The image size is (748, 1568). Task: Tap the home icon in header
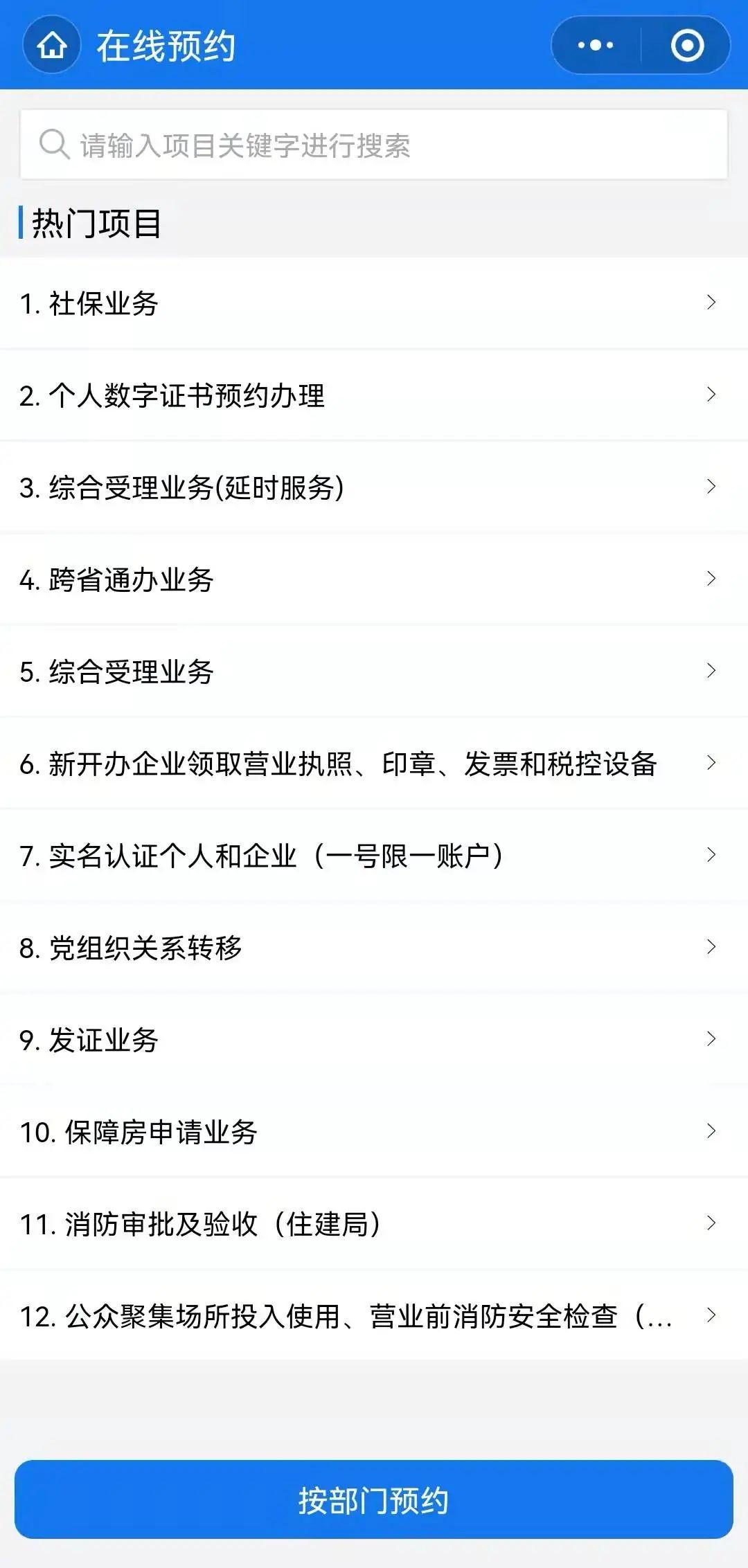tap(52, 46)
